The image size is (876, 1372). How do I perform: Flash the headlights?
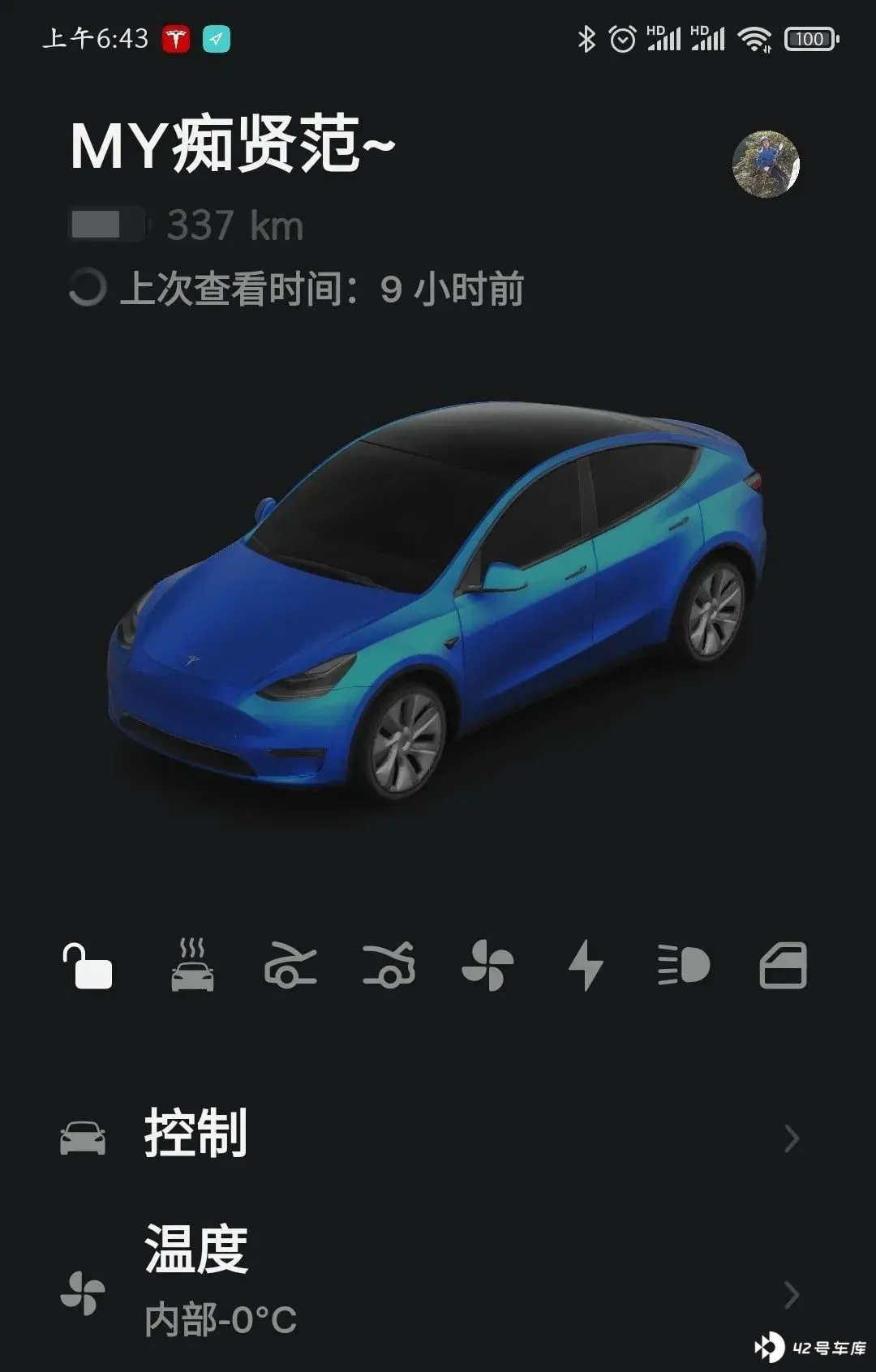[x=683, y=966]
